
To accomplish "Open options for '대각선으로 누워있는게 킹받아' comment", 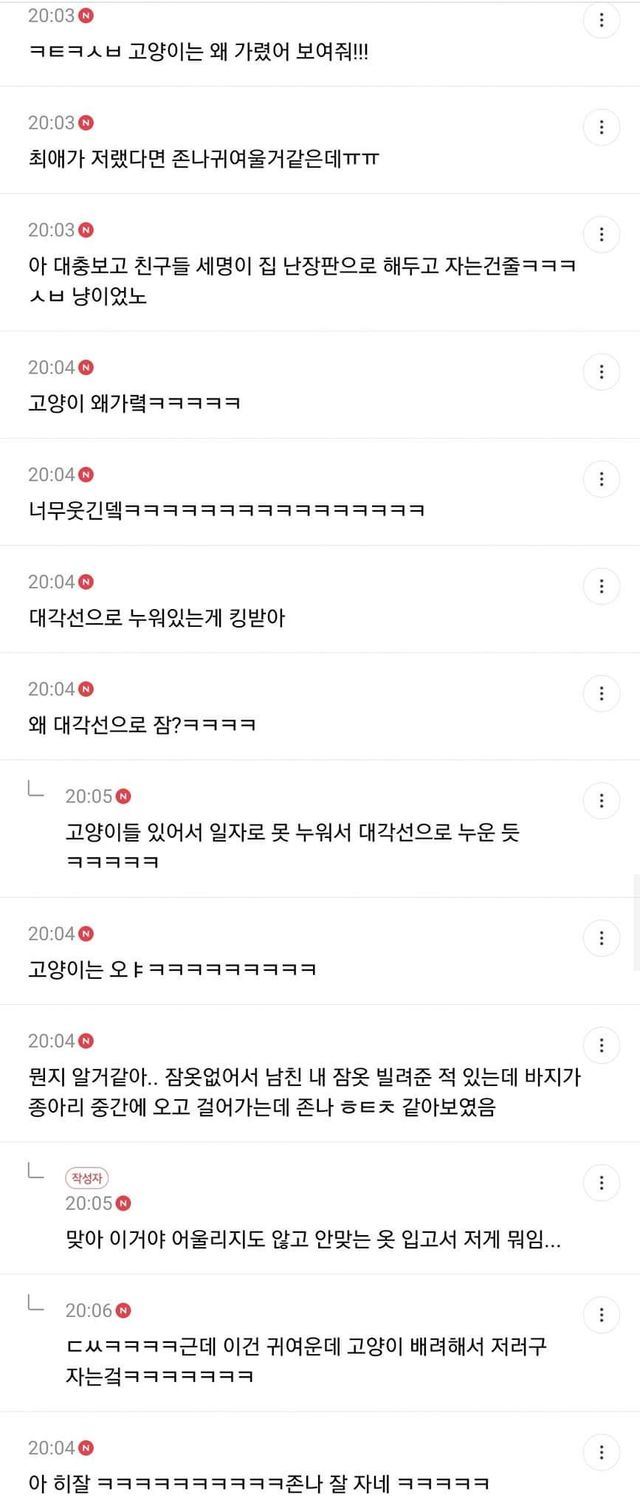I will (601, 586).
